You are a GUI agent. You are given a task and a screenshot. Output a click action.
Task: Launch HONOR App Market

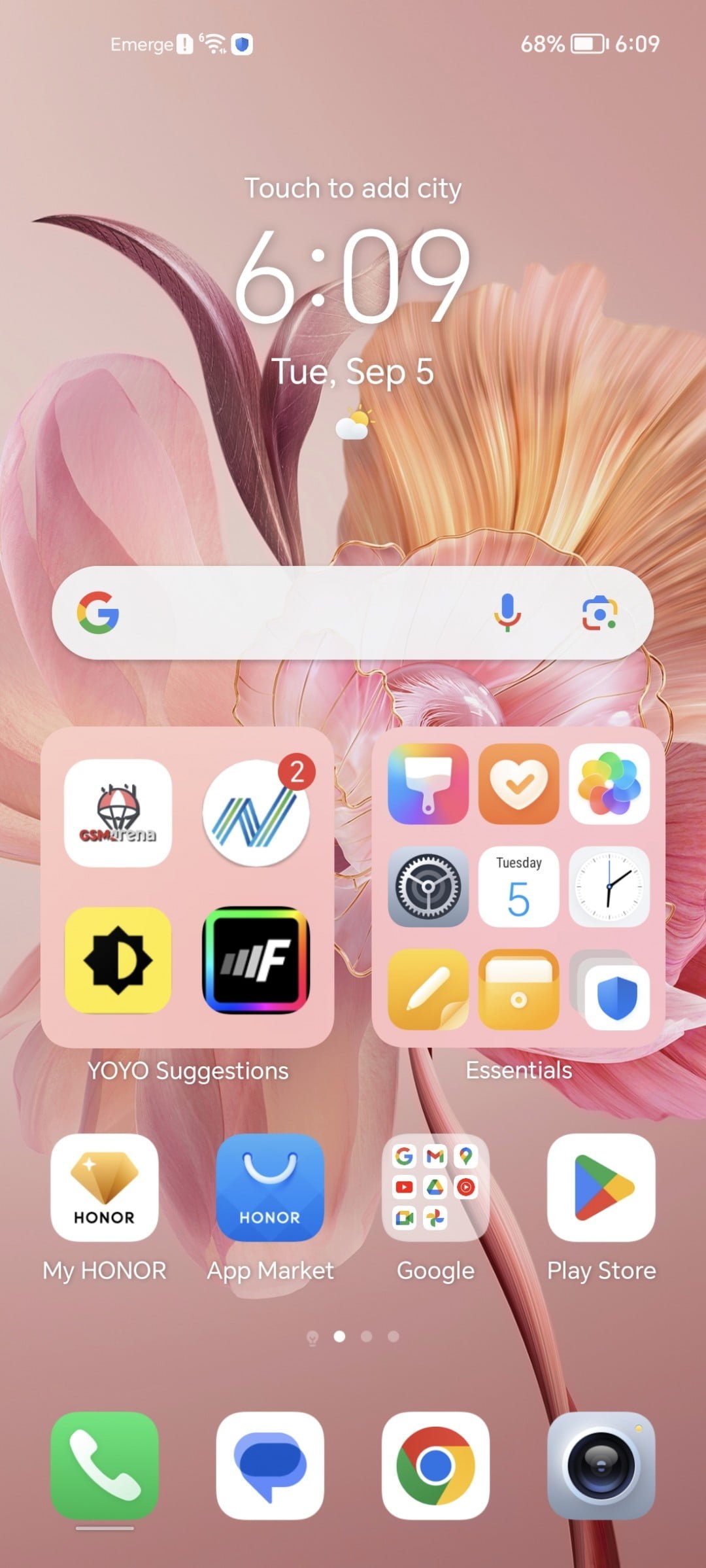[270, 1188]
